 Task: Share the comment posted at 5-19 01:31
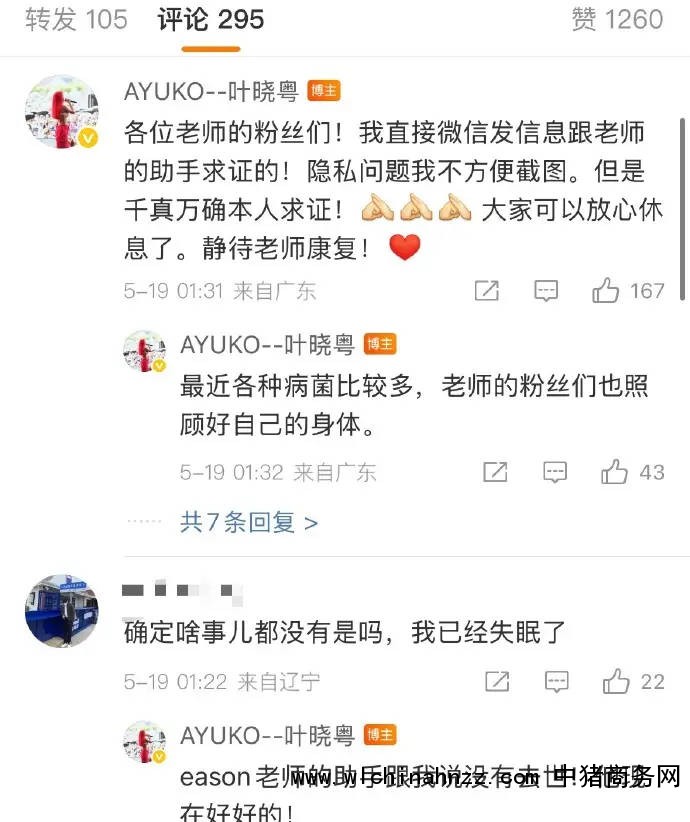486,291
